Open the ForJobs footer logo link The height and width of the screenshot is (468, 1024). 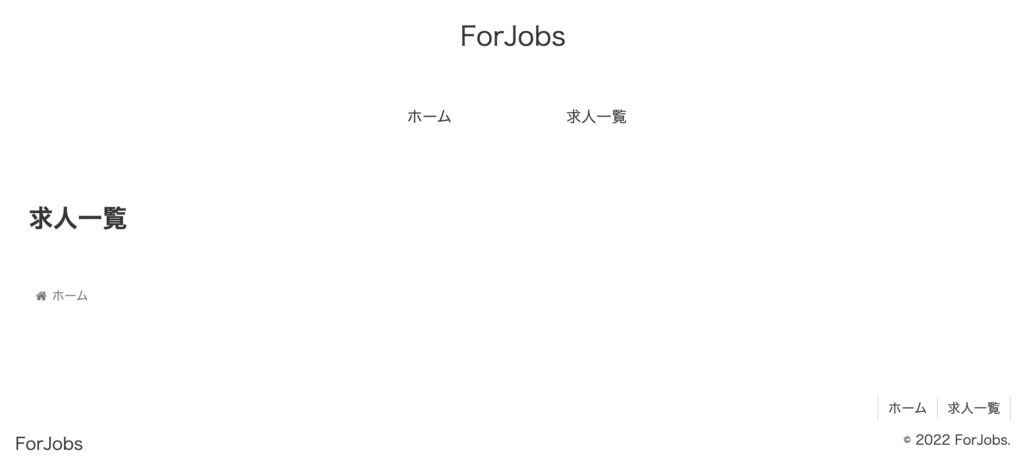pos(49,443)
